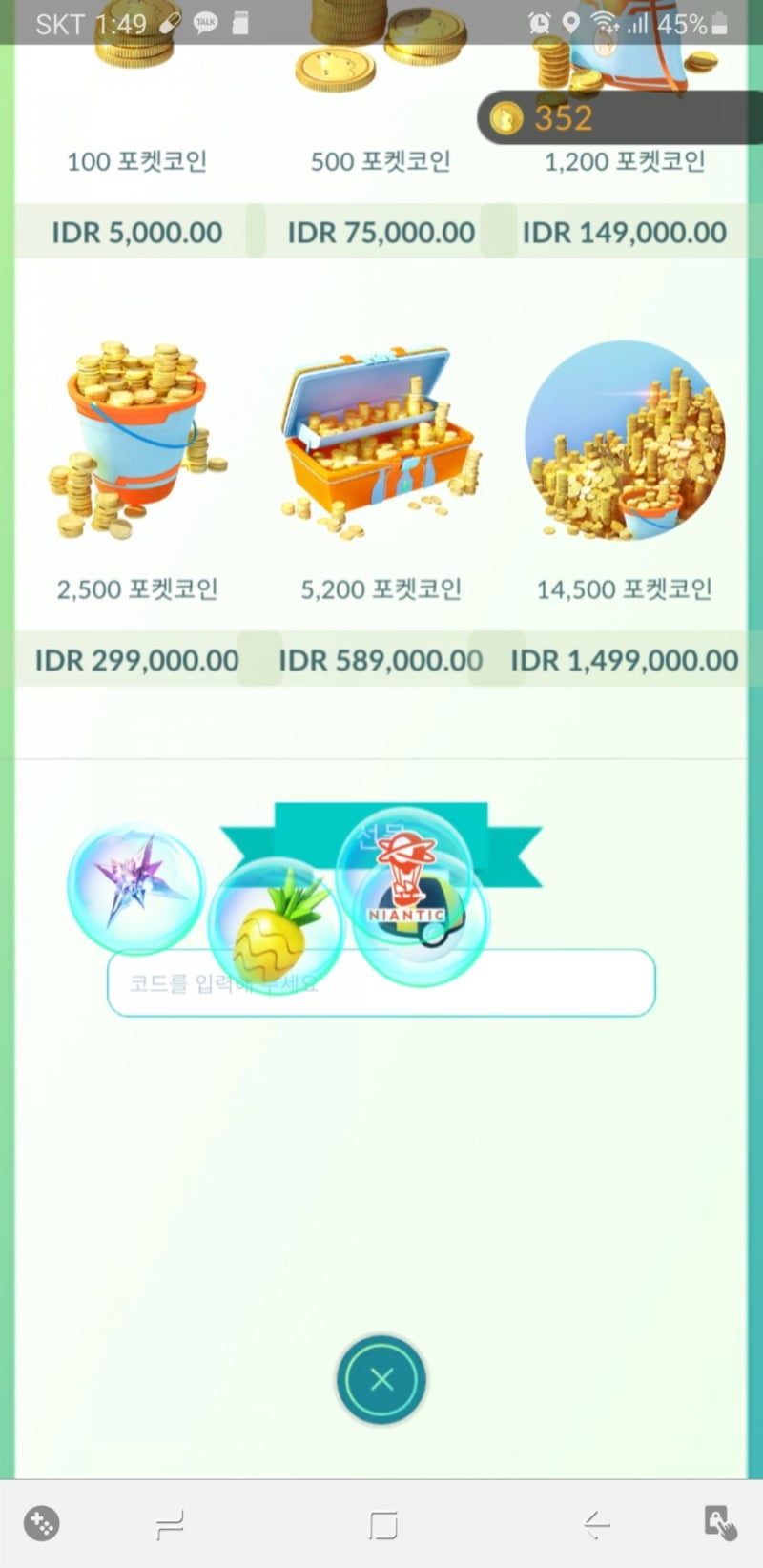
Task: Tap the Back navigation arrow
Action: point(594,1525)
